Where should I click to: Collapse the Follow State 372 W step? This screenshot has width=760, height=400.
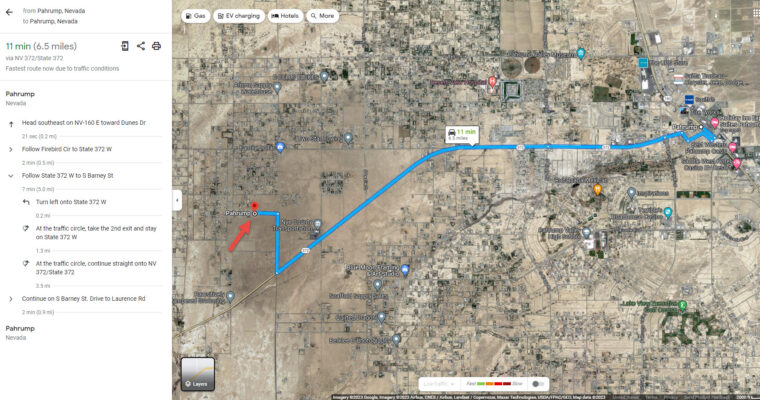pyautogui.click(x=10, y=175)
